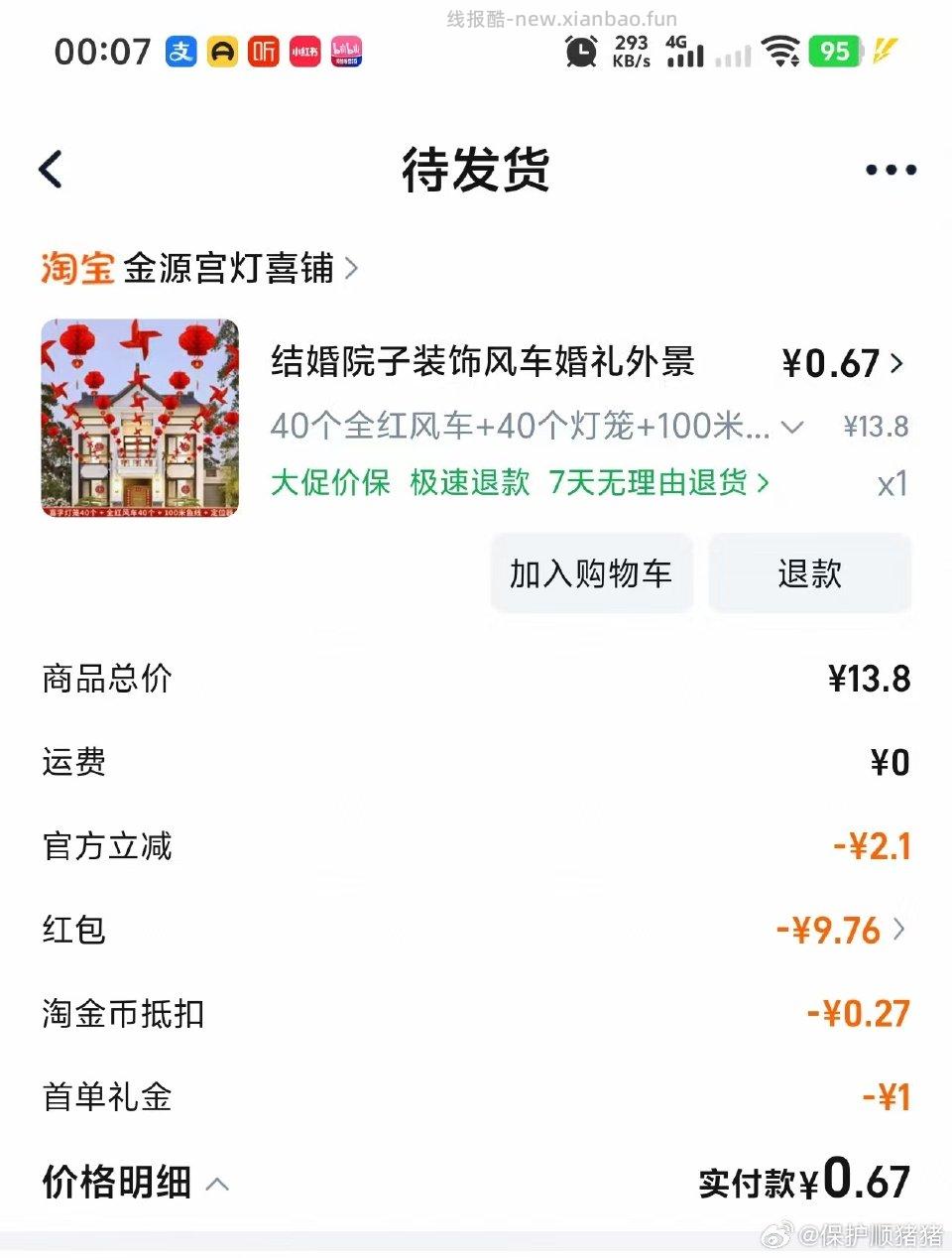Tap the yellow Didi icon in status bar
The width and height of the screenshot is (952, 1258).
[222, 51]
